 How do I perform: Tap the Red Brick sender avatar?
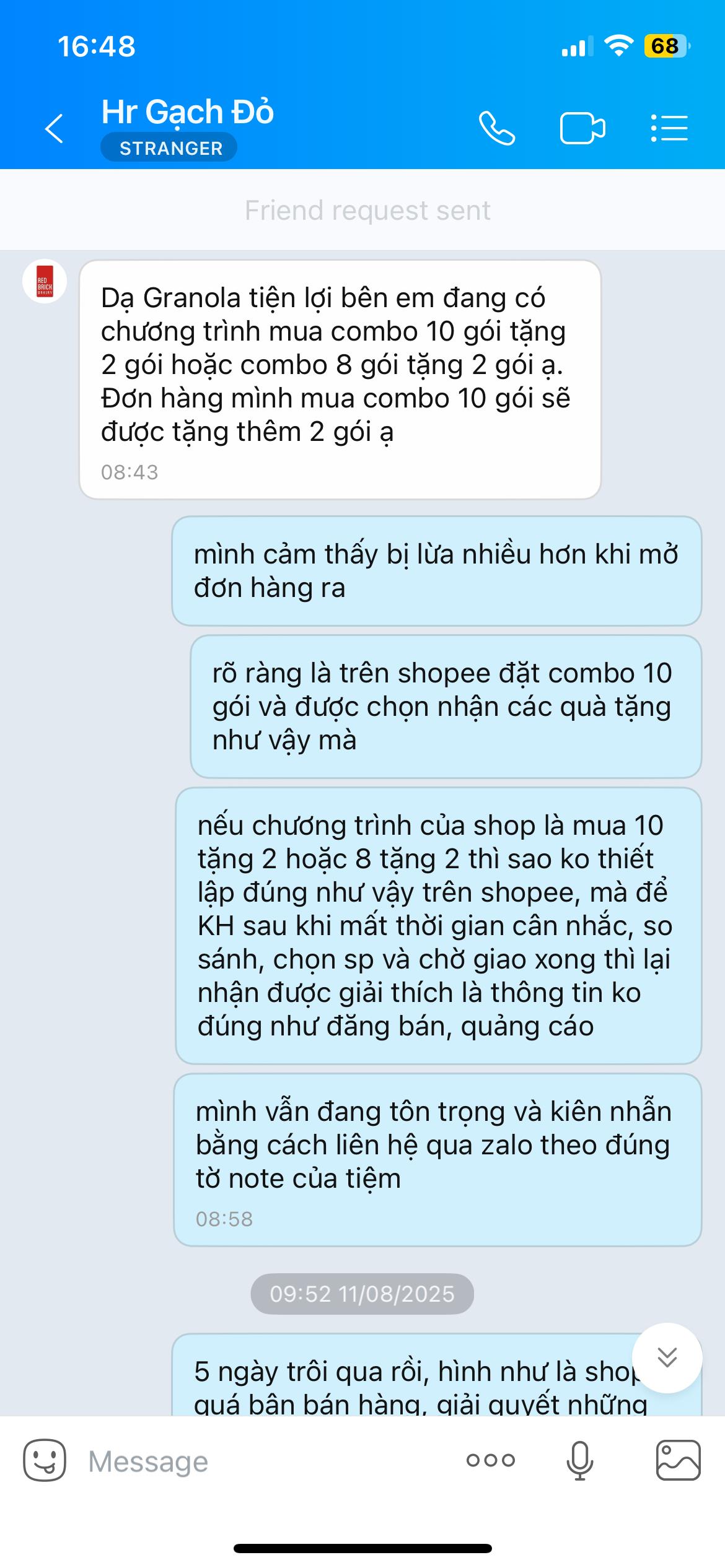coord(45,281)
